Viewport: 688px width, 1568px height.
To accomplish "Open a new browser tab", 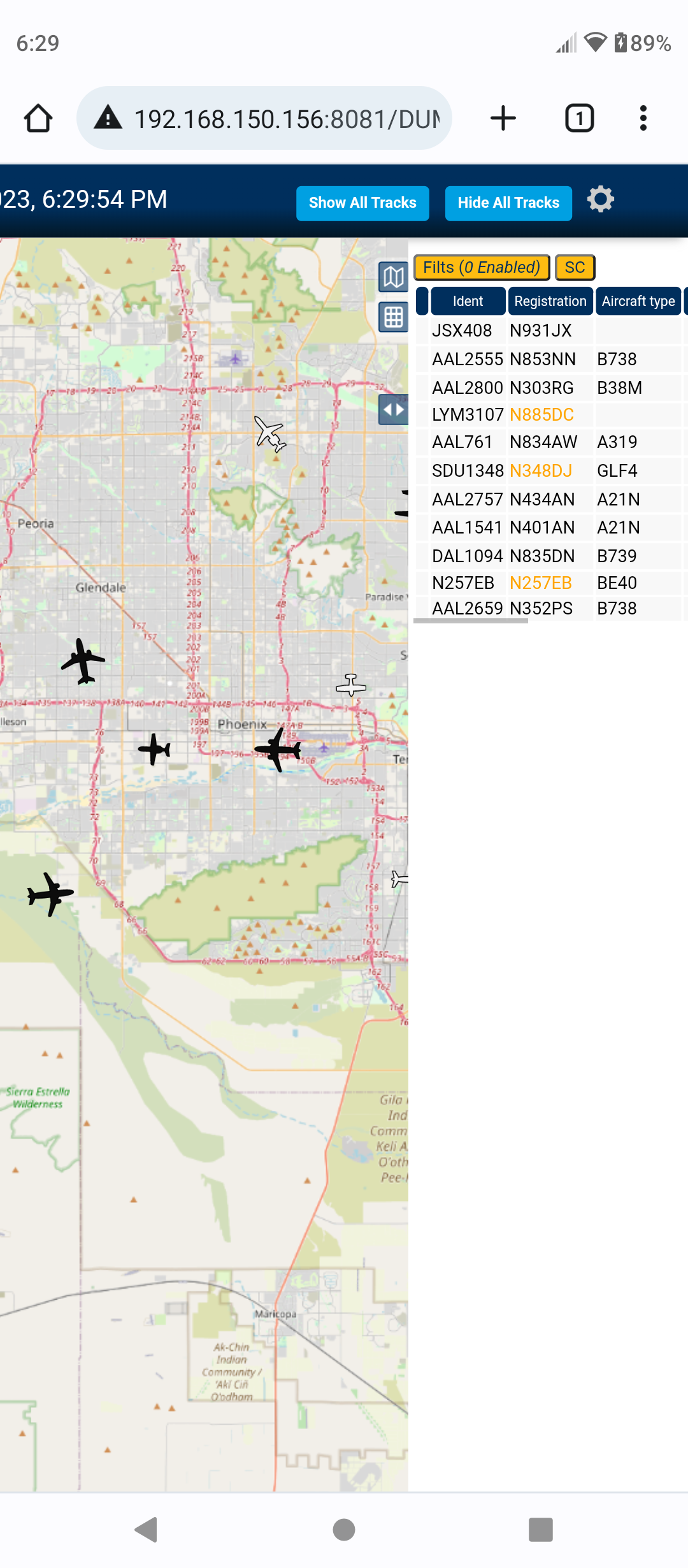I will tap(503, 118).
